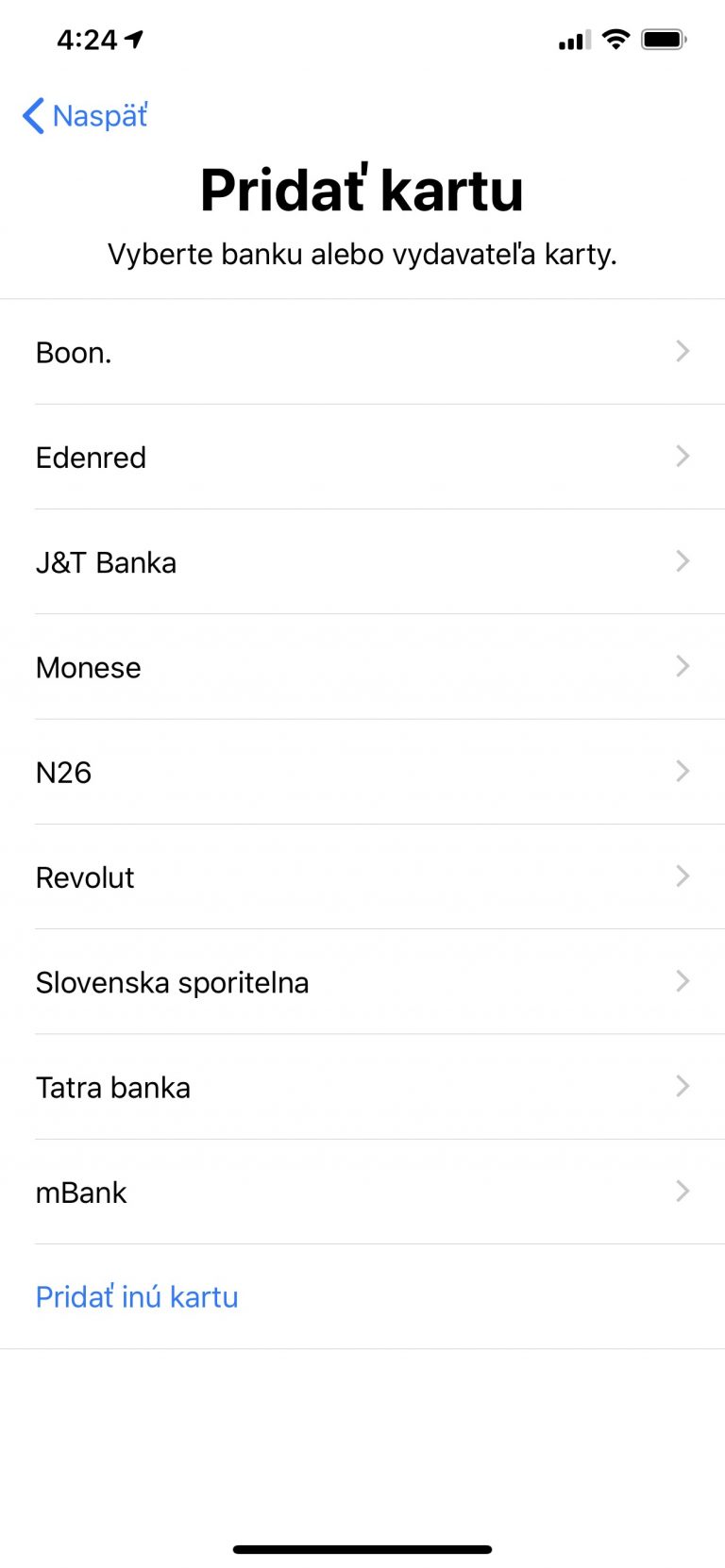Select Tatra banka

tap(362, 1087)
